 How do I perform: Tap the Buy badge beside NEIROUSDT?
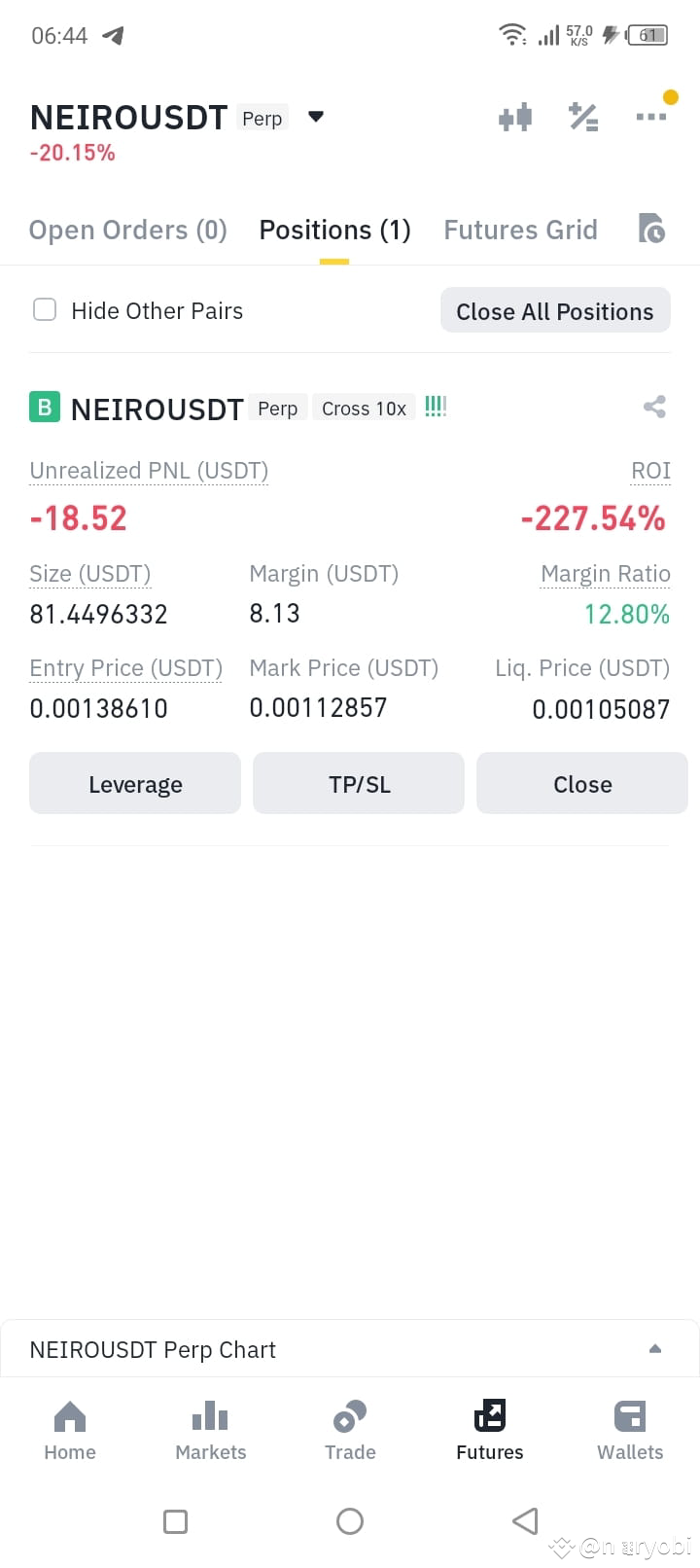(44, 407)
